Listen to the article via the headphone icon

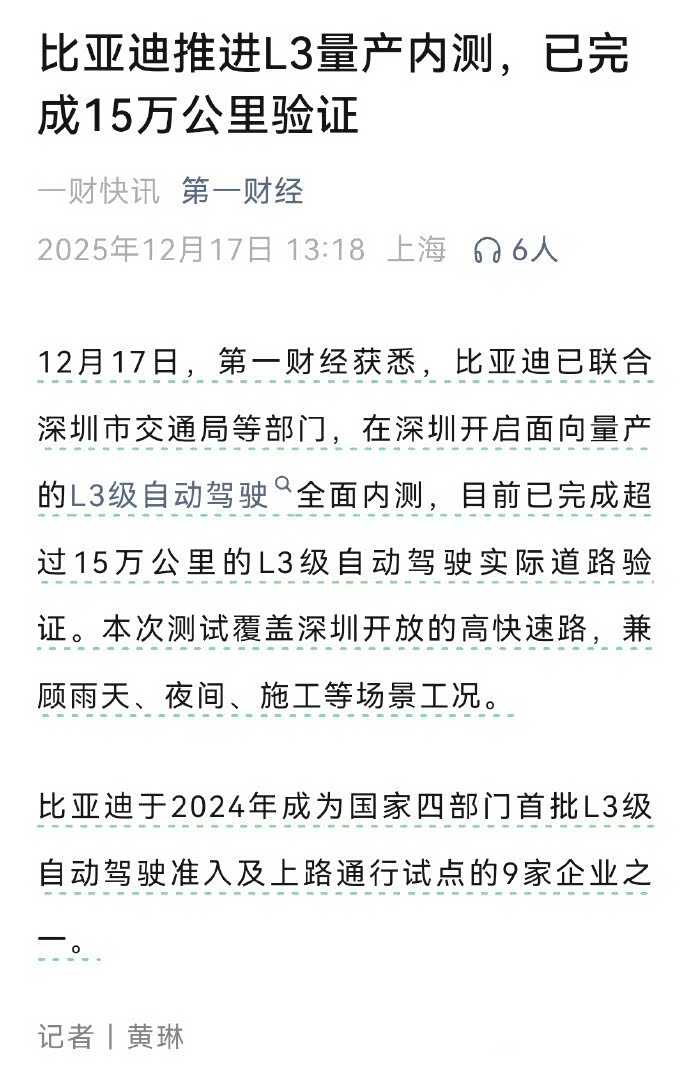pyautogui.click(x=486, y=250)
